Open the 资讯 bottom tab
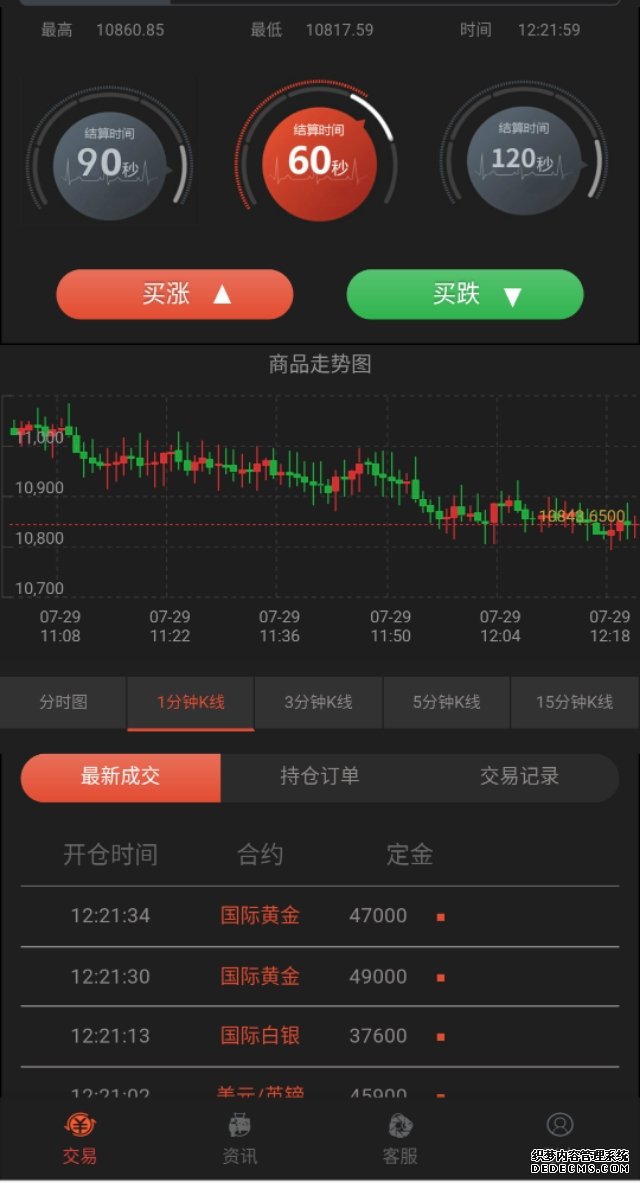The height and width of the screenshot is (1183, 640). 240,1140
